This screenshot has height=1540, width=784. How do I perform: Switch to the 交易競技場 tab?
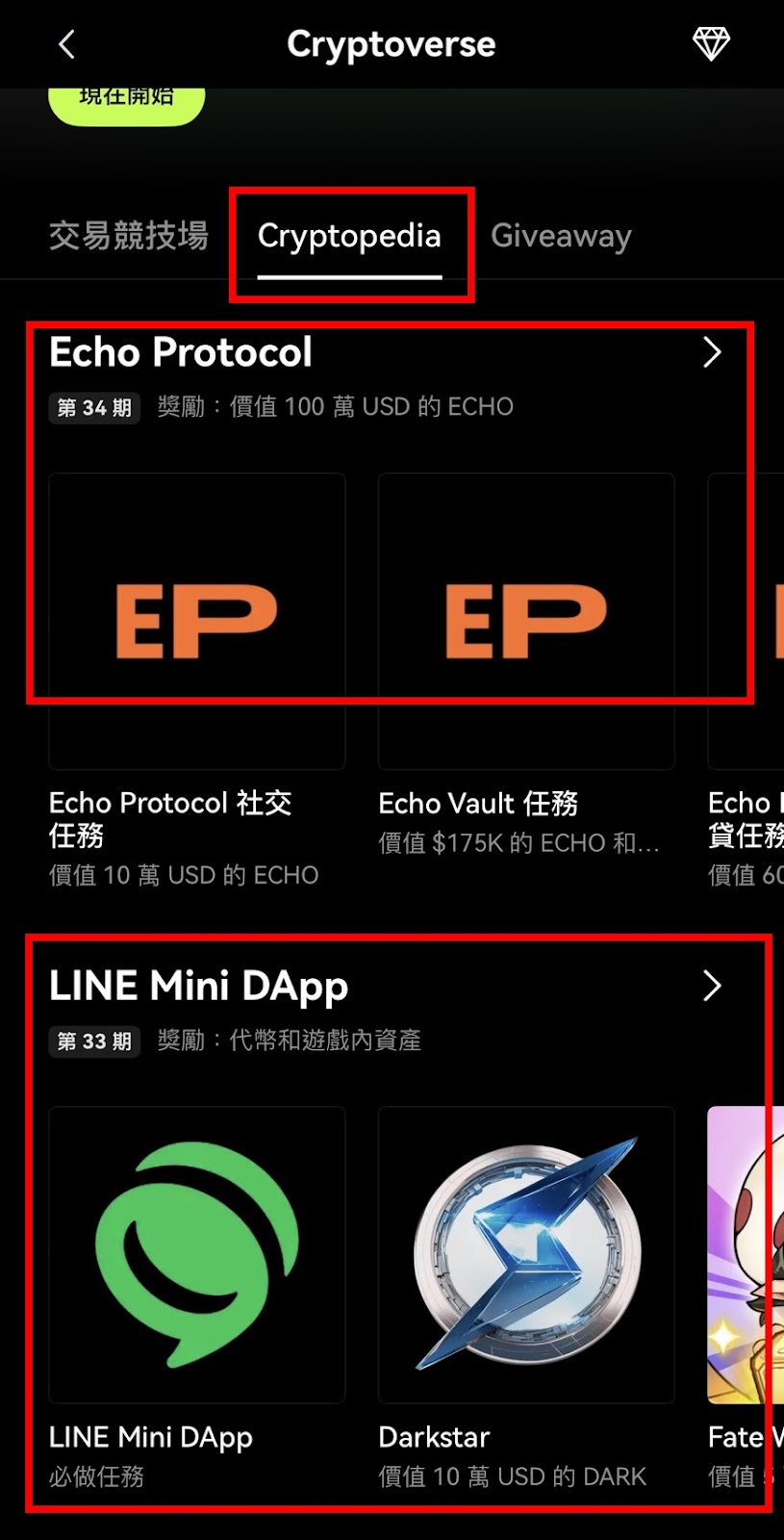point(130,236)
